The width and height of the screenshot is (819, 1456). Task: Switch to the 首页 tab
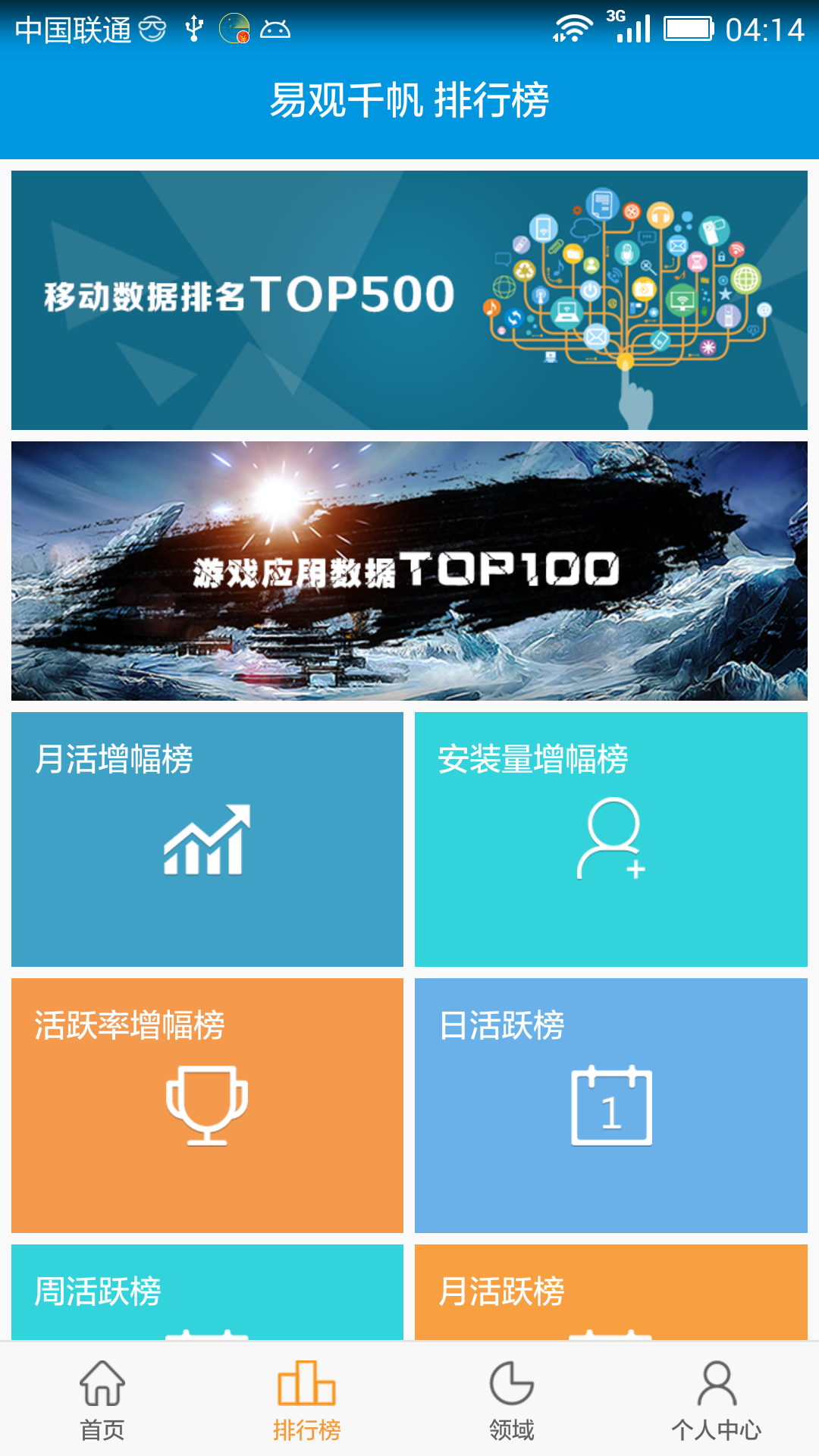tap(102, 1400)
